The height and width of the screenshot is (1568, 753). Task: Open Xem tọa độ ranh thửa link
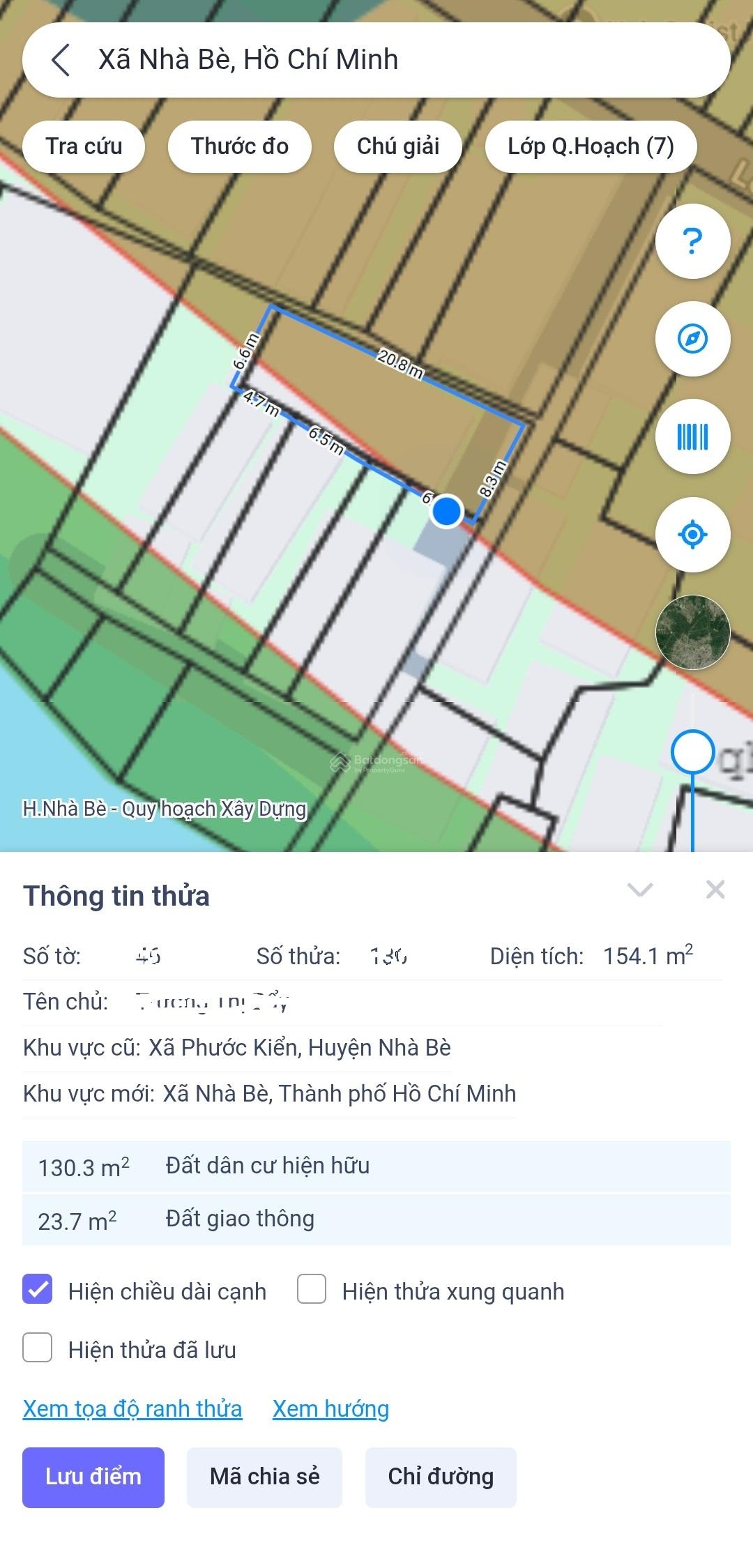click(132, 1408)
